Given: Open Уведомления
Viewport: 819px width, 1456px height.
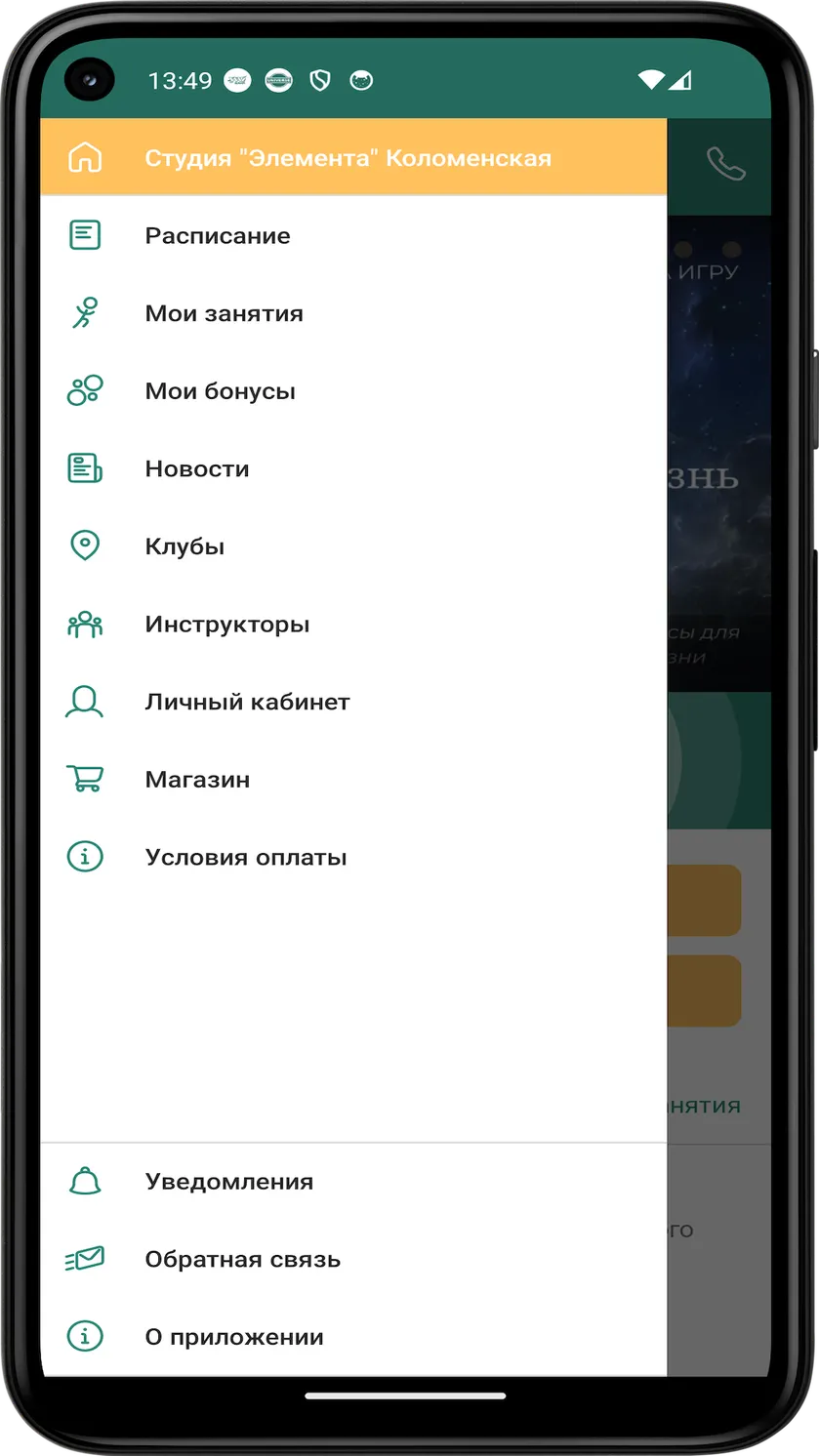Looking at the screenshot, I should click(353, 1182).
